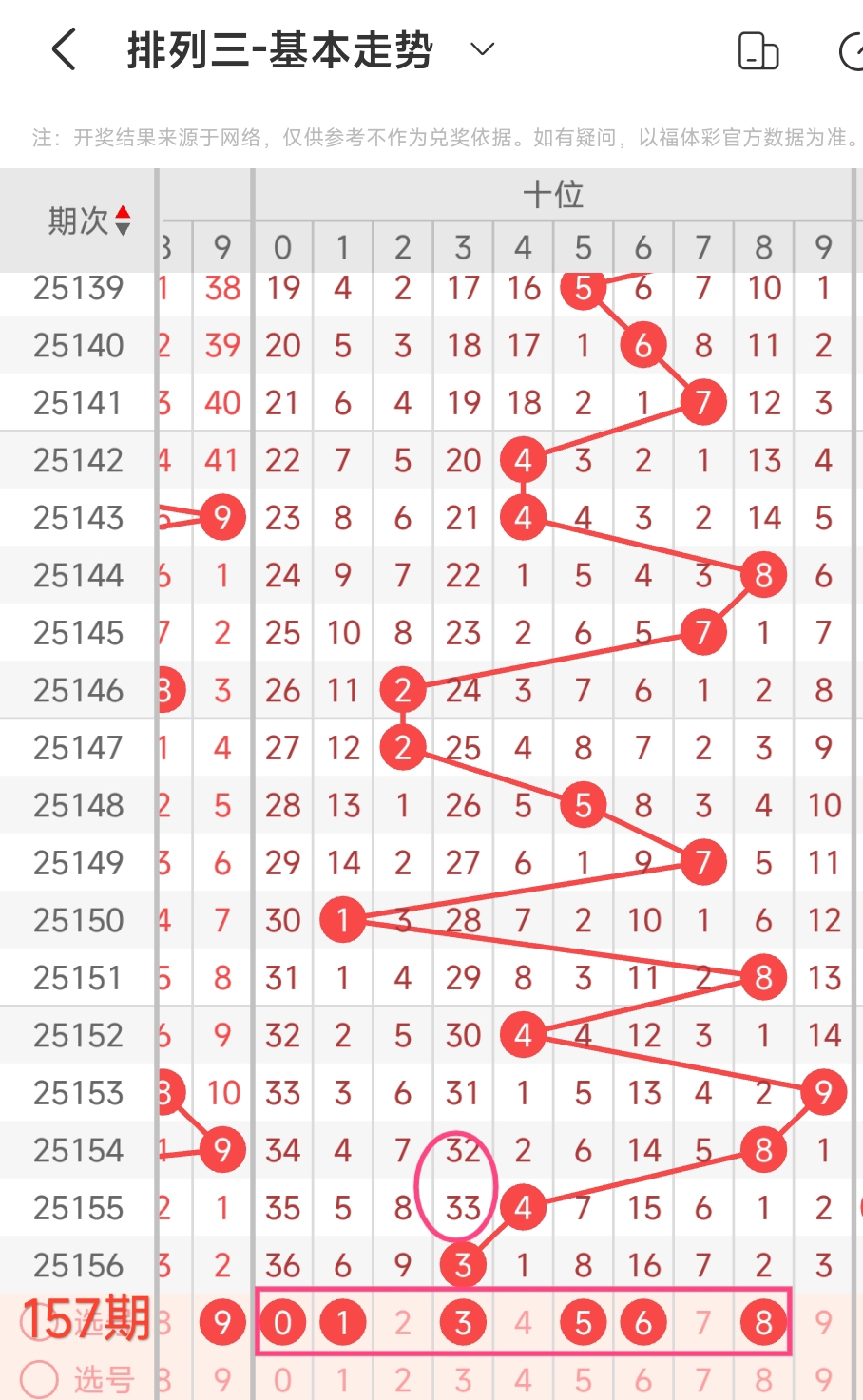Viewport: 863px width, 1400px height.
Task: Expand the 排列三-基本走势 chart type dropdown
Action: click(483, 49)
